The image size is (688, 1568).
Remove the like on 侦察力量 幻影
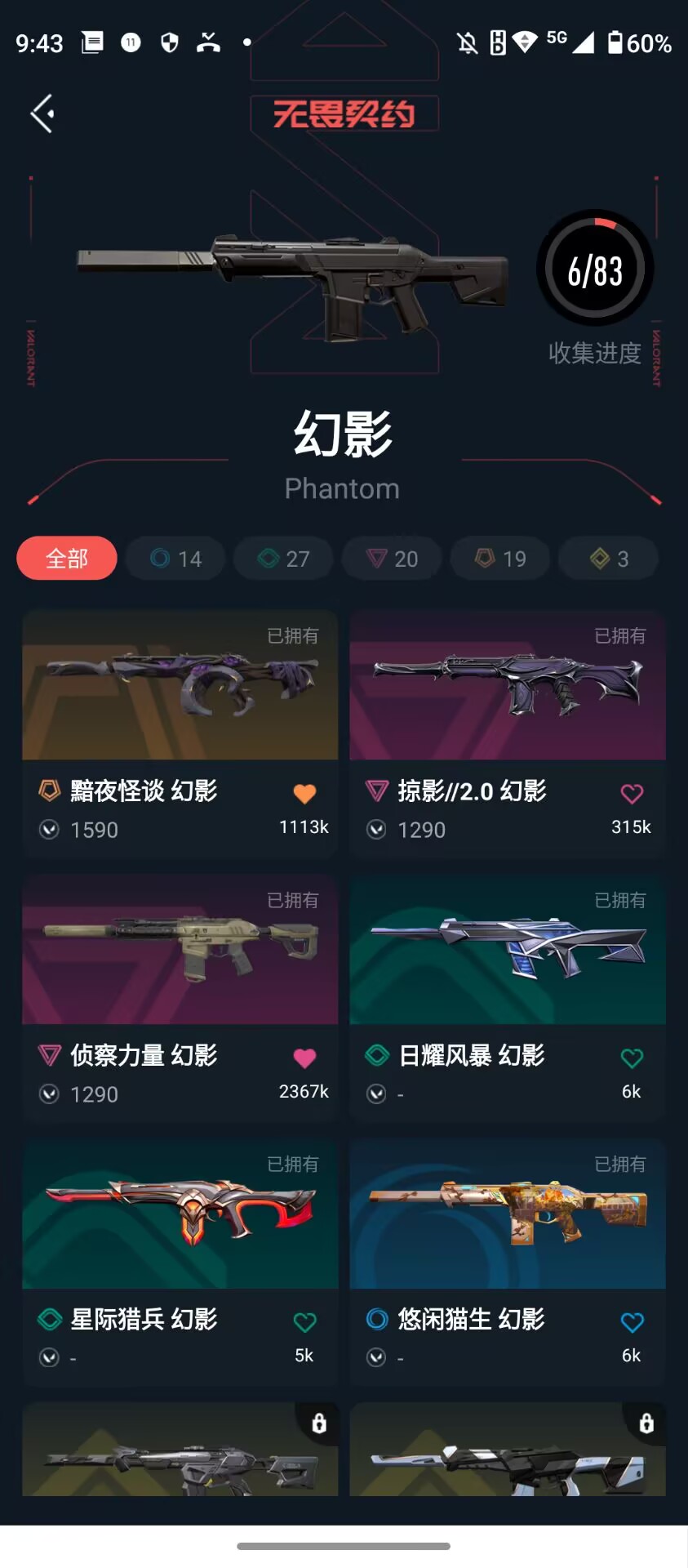[x=304, y=1058]
